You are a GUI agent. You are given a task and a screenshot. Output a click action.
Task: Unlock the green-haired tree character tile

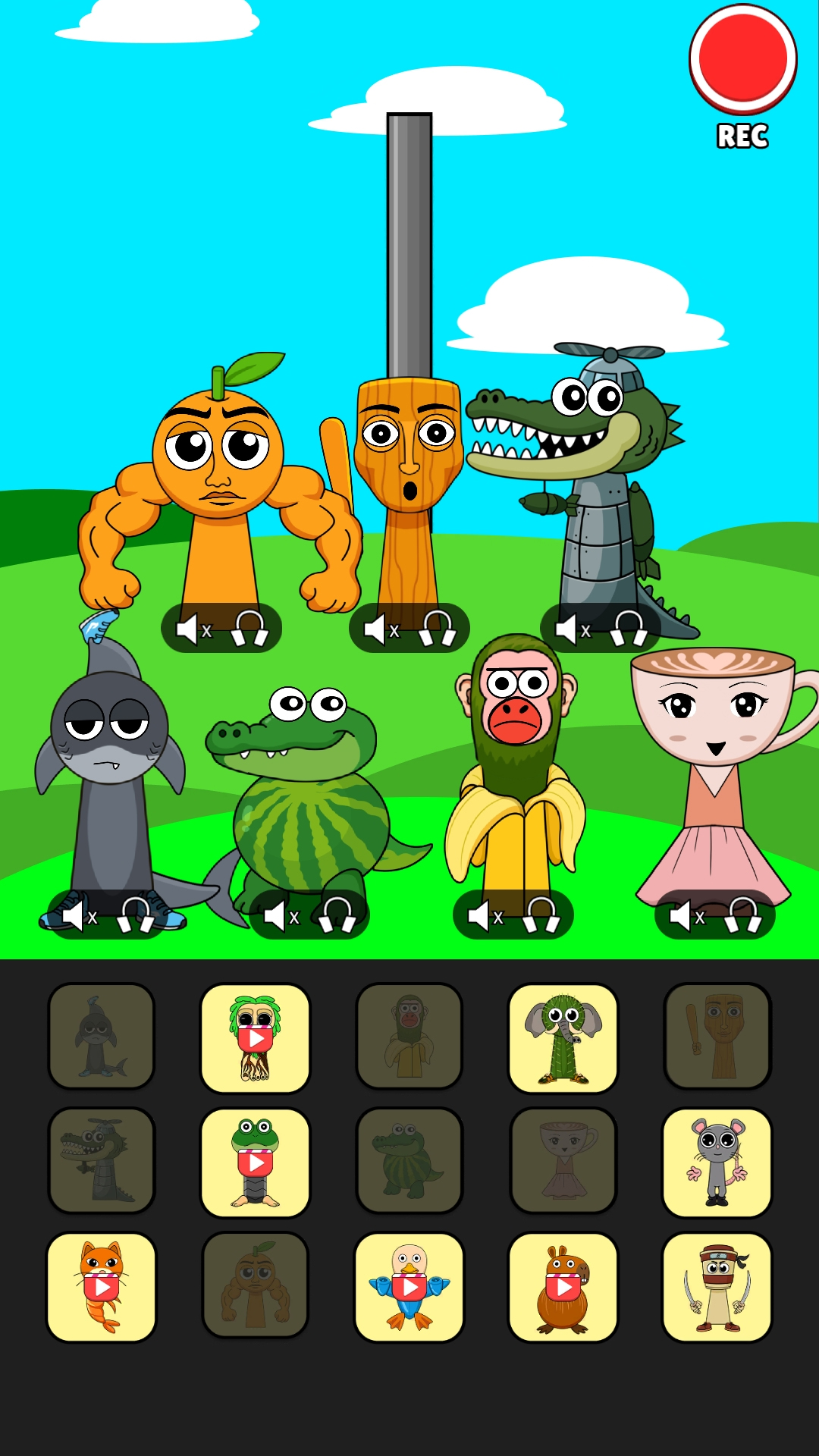(x=256, y=1038)
